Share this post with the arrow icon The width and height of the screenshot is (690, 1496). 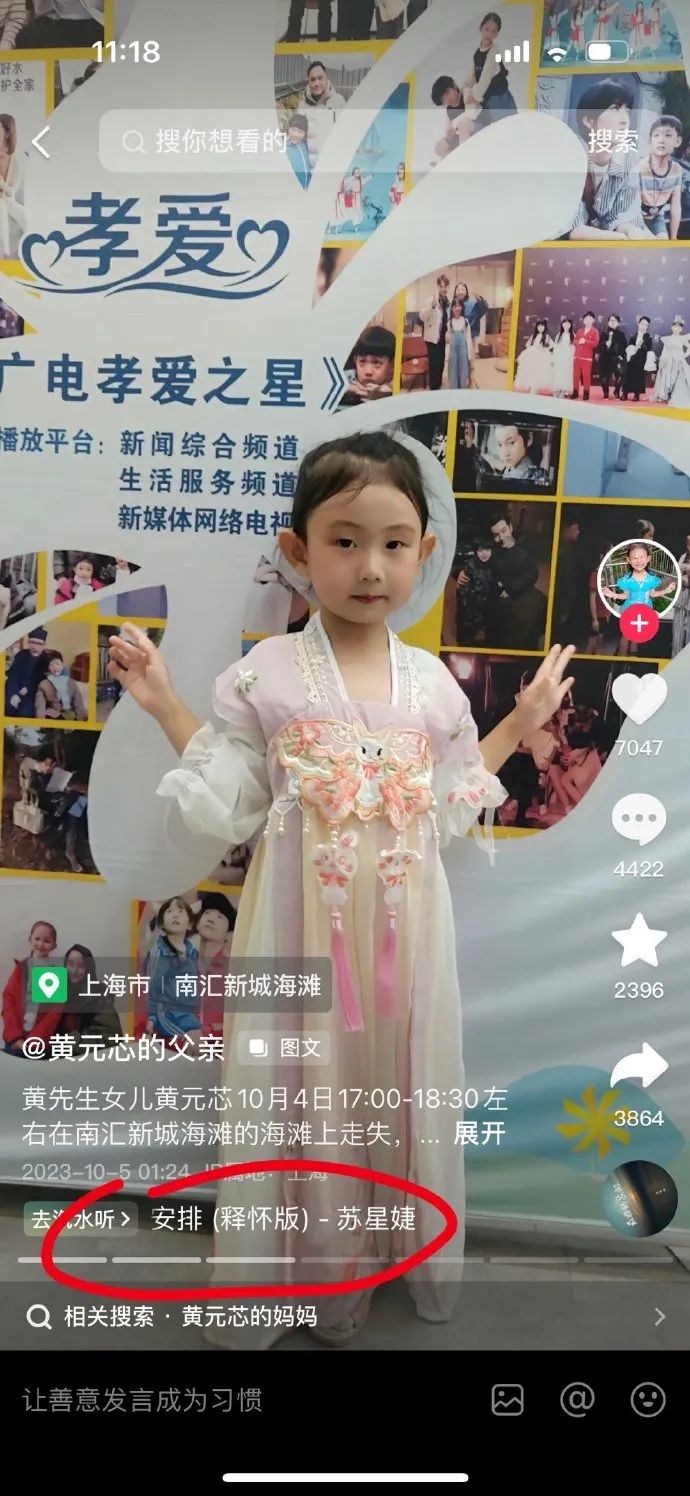point(638,1067)
